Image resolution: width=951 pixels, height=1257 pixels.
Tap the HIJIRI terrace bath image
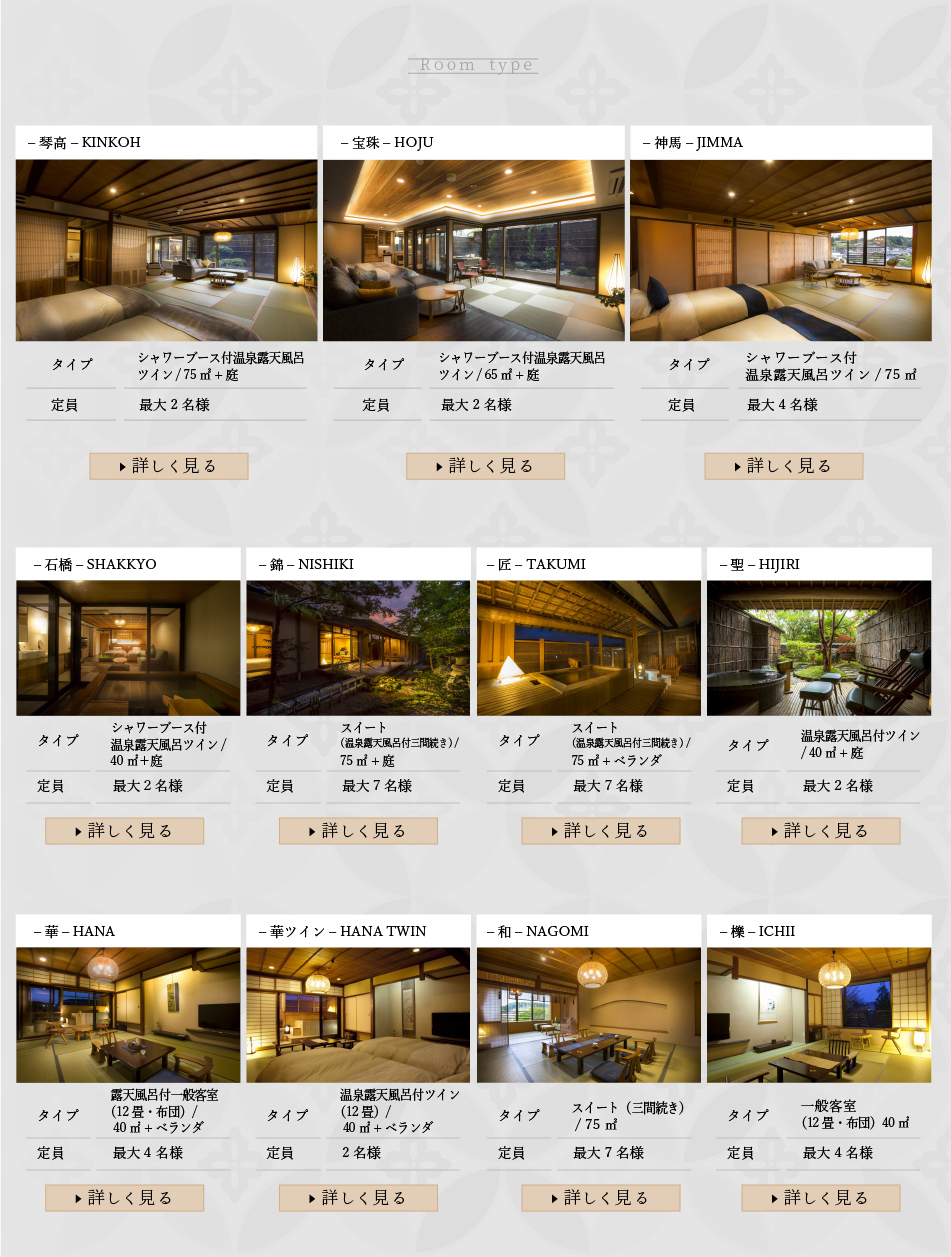click(x=818, y=648)
